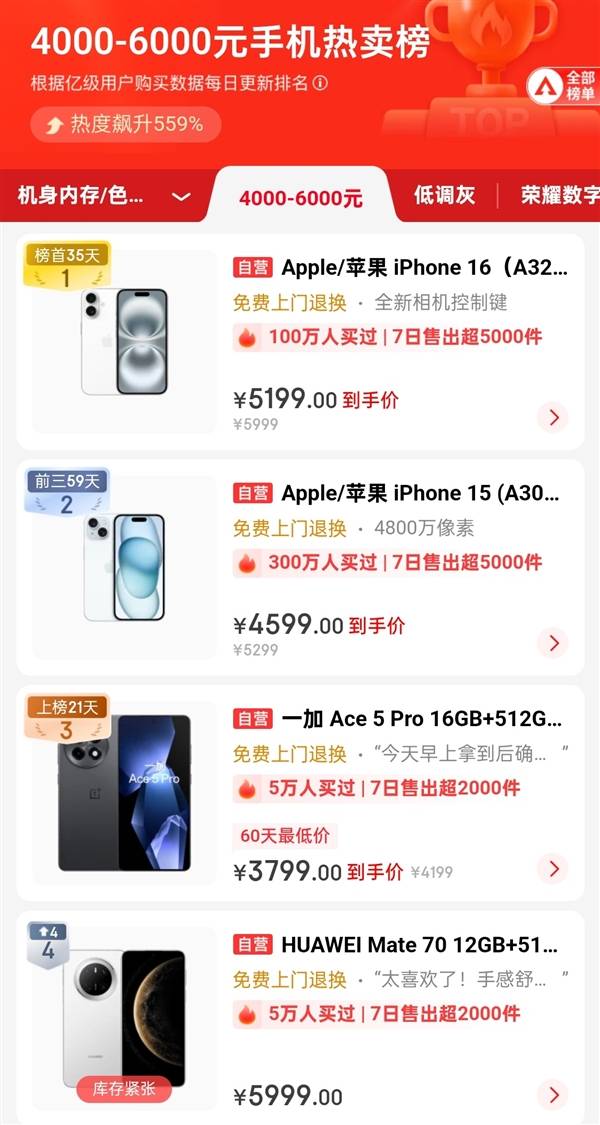
Task: Tap the arrow button beside the ¥3799 price
Action: [x=553, y=868]
